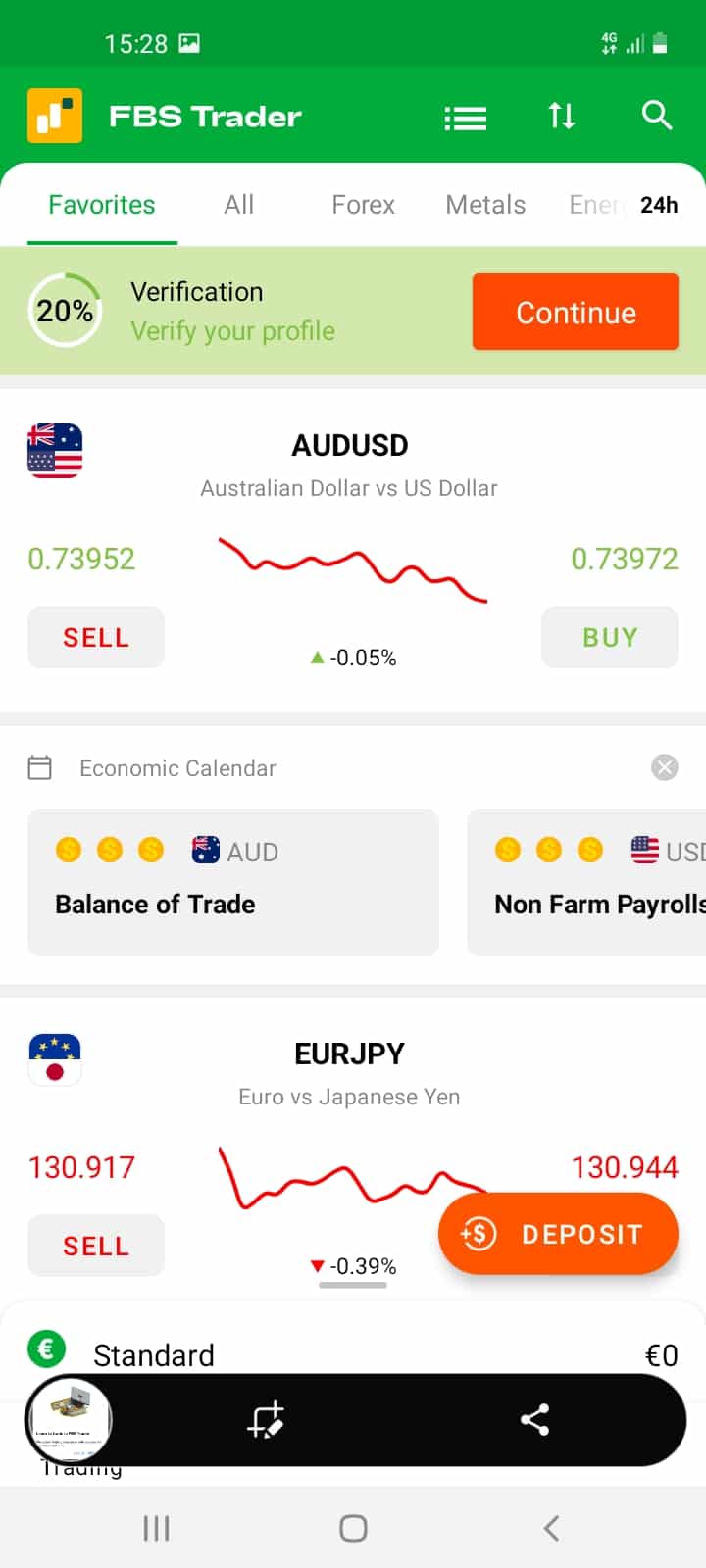Switch to the Forex tab
This screenshot has width=706, height=1568.
(363, 204)
